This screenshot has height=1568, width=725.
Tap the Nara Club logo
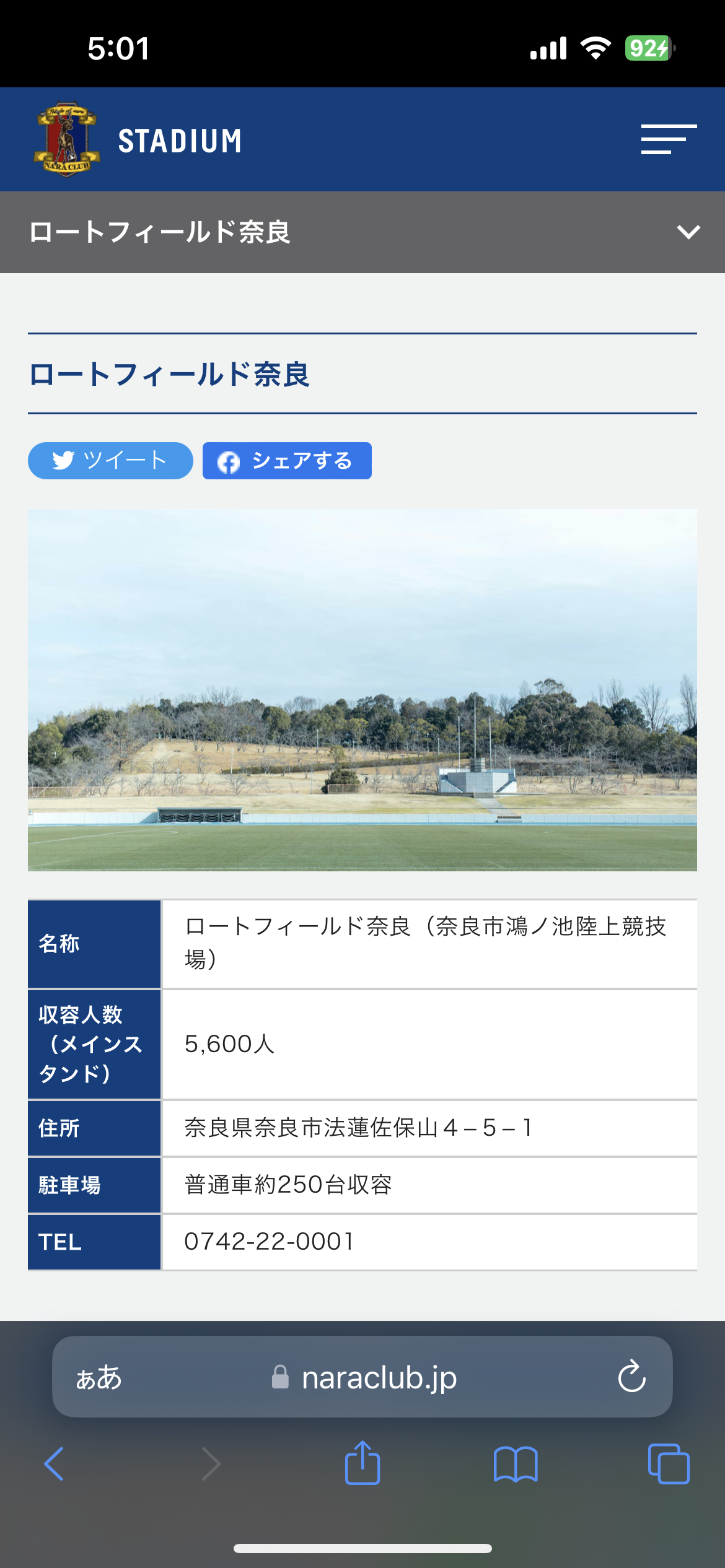click(x=67, y=139)
